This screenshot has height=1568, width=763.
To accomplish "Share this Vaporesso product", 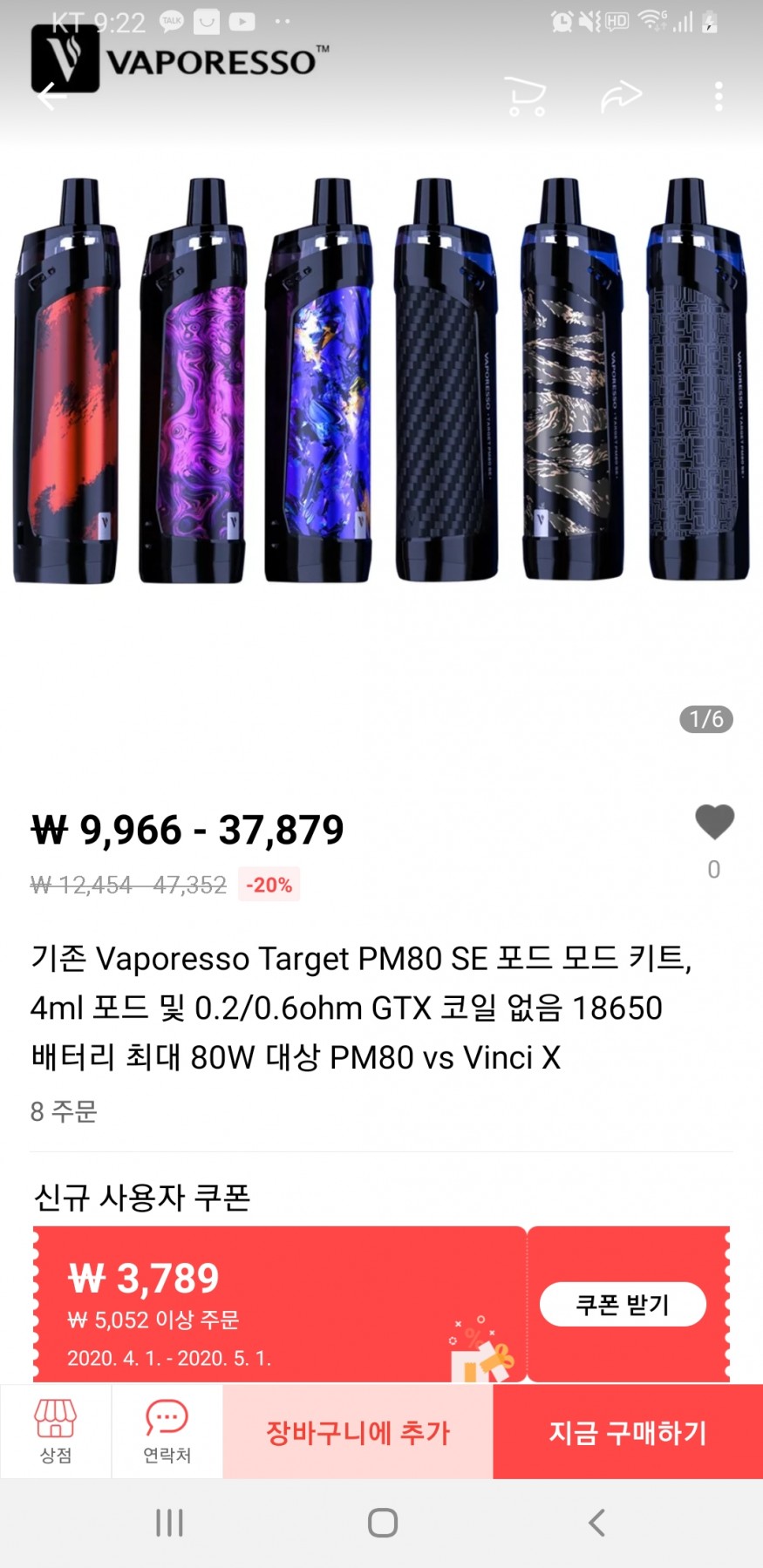I will tap(621, 97).
